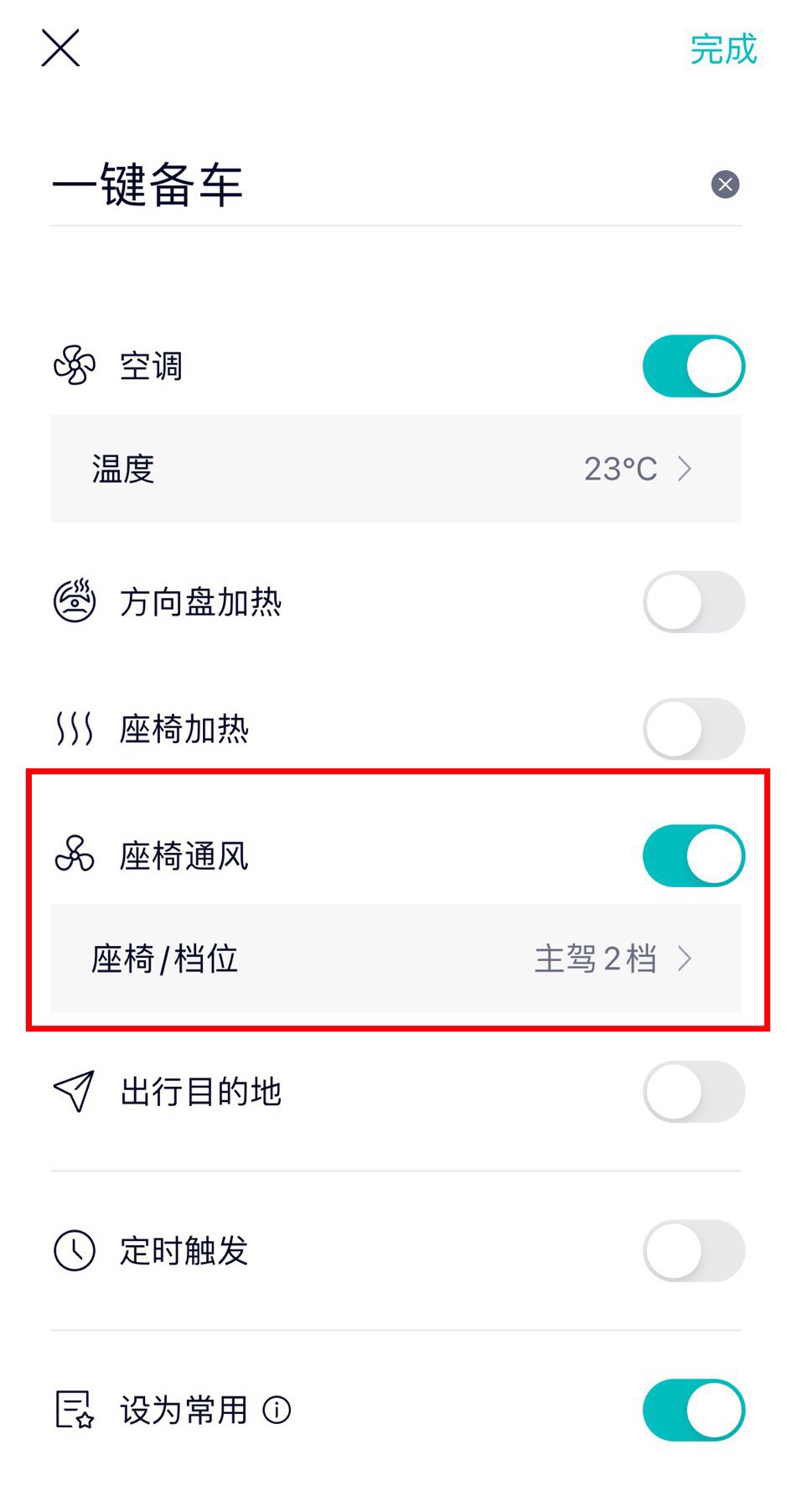Clear the 一键备车 name field

tap(725, 184)
